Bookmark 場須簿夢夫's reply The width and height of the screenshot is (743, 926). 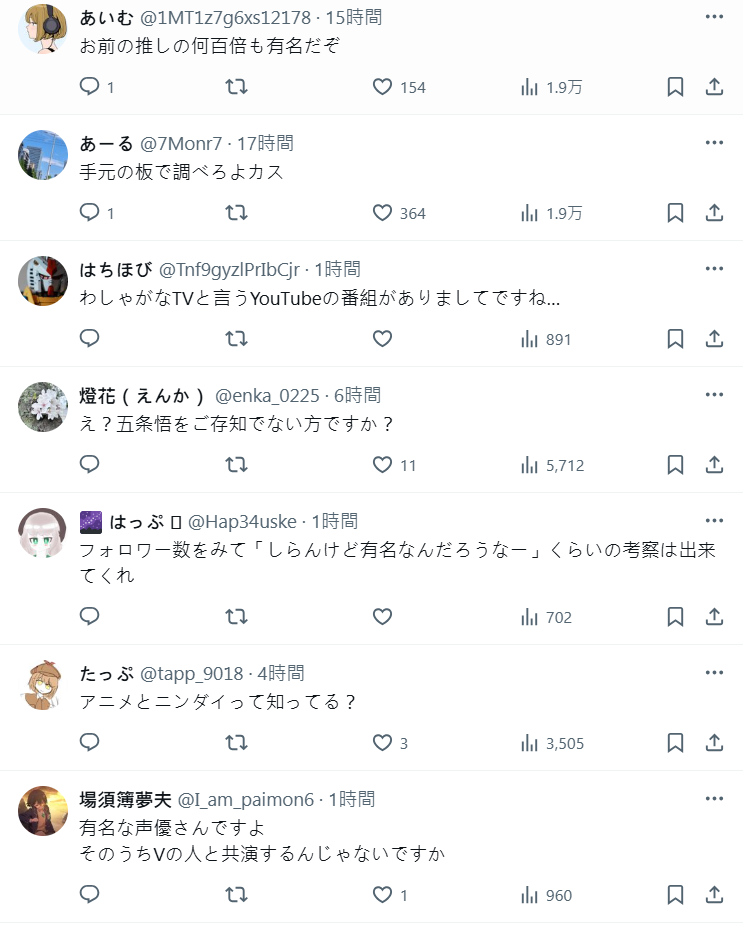click(675, 895)
